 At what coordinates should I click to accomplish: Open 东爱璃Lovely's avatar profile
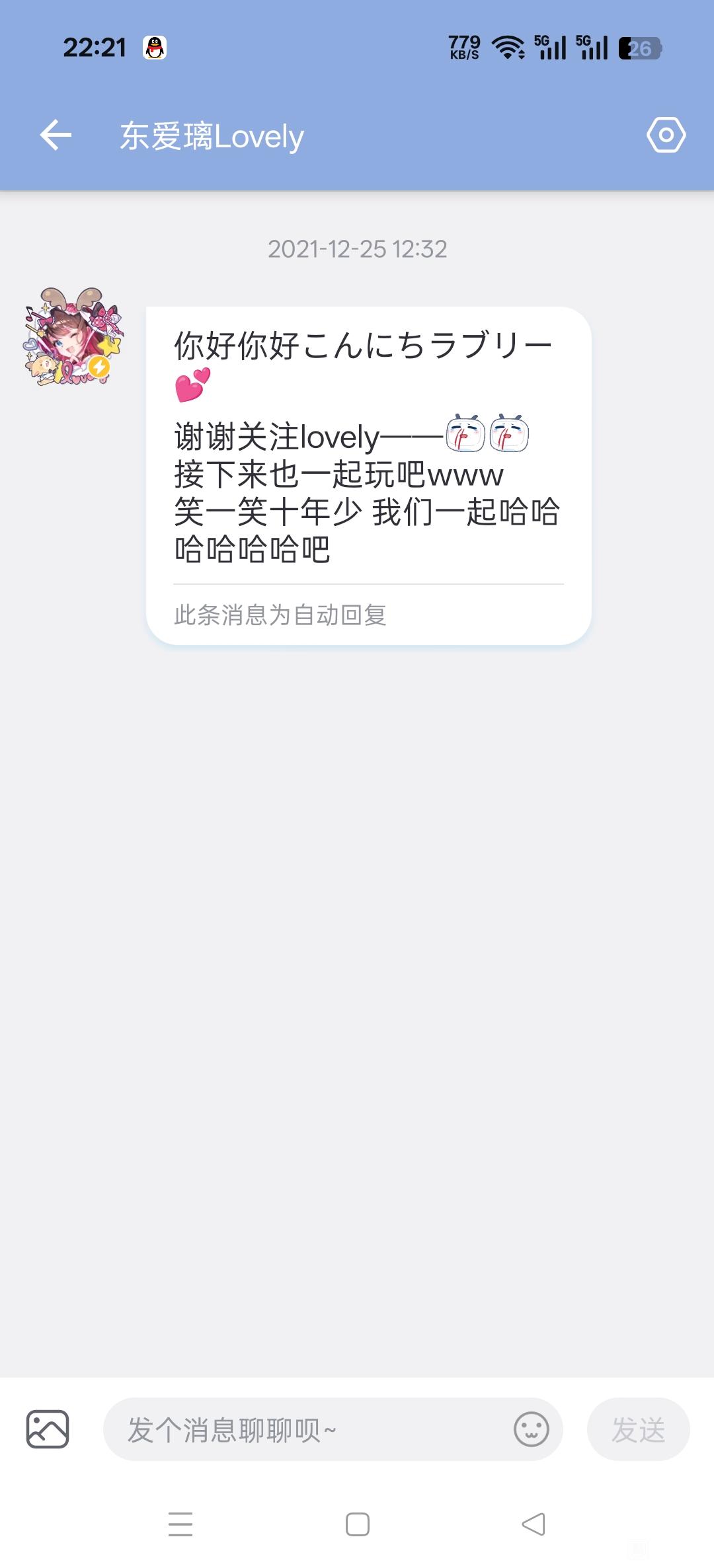(73, 337)
